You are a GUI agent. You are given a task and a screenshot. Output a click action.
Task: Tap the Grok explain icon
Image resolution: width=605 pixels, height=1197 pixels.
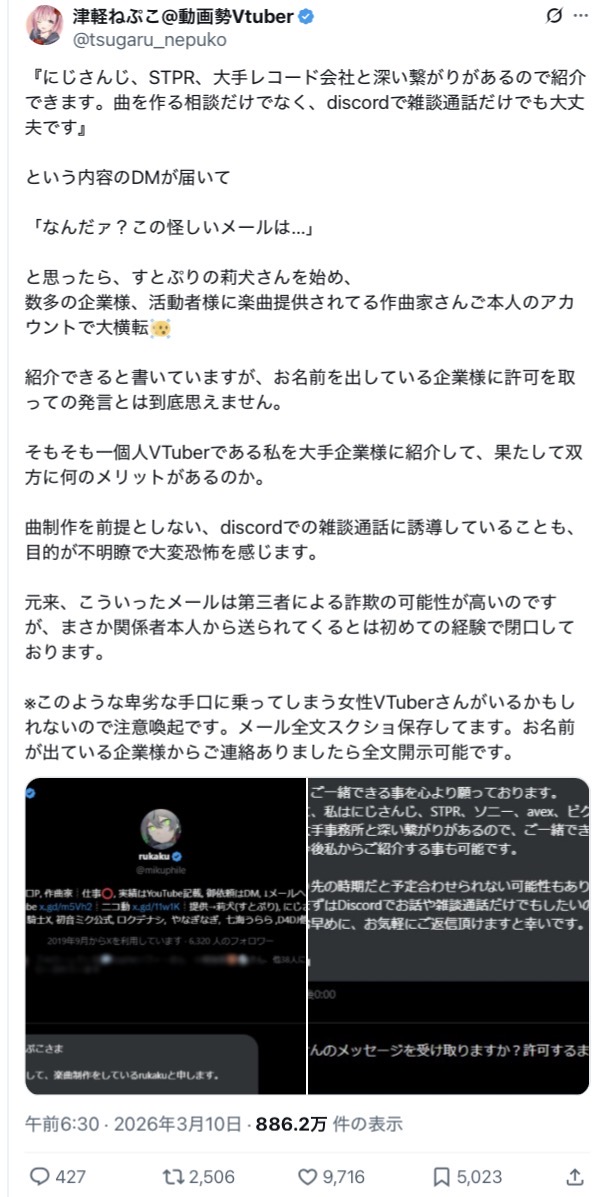click(x=526, y=18)
